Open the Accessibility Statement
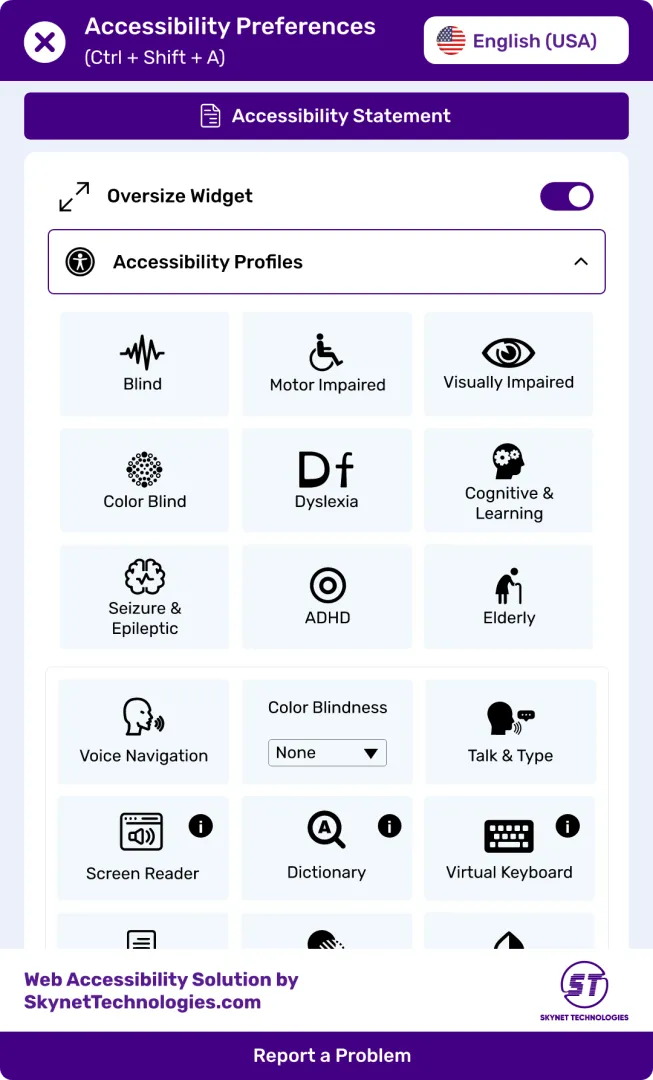Screen dimensions: 653x1080 (326, 116)
